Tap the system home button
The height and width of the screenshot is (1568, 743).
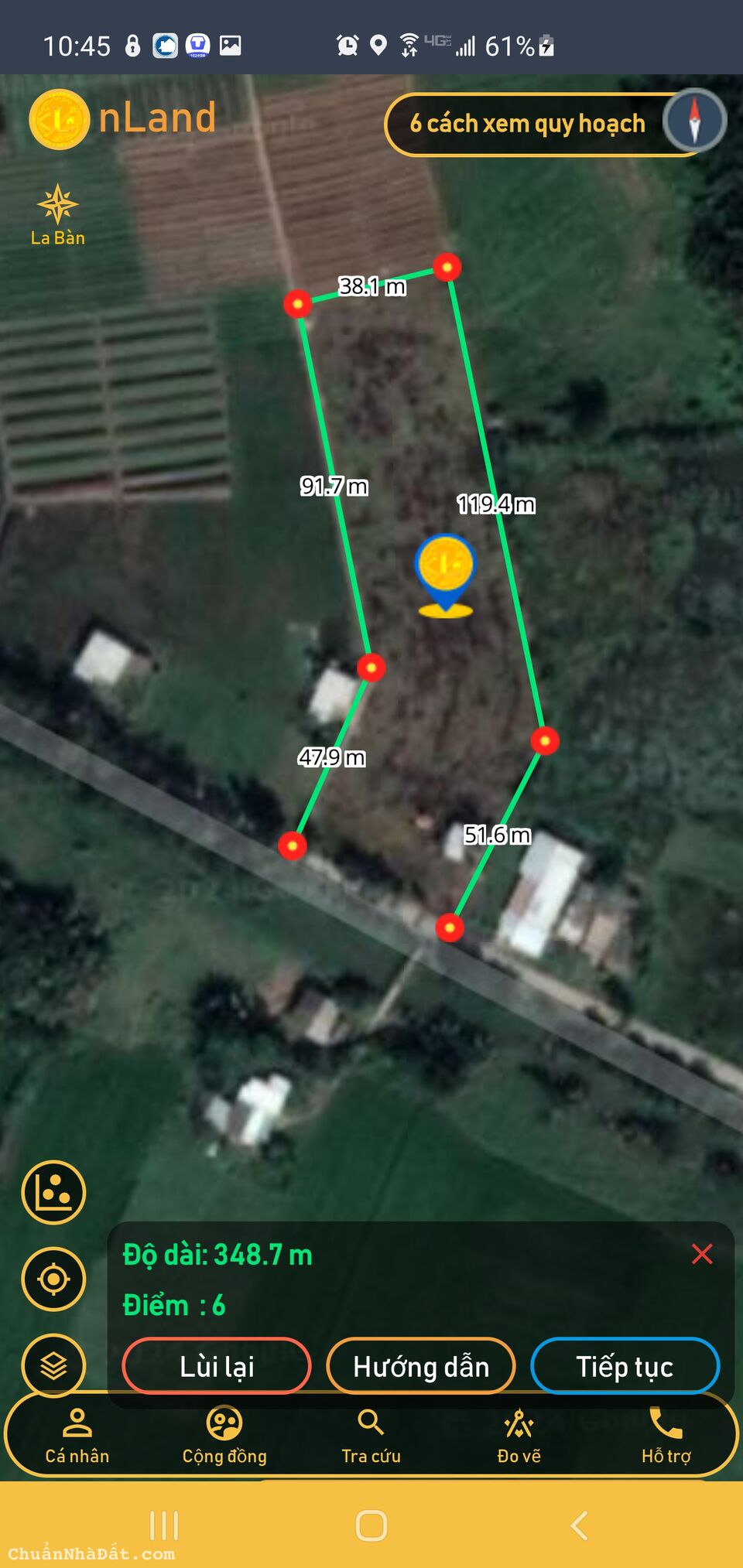371,1525
